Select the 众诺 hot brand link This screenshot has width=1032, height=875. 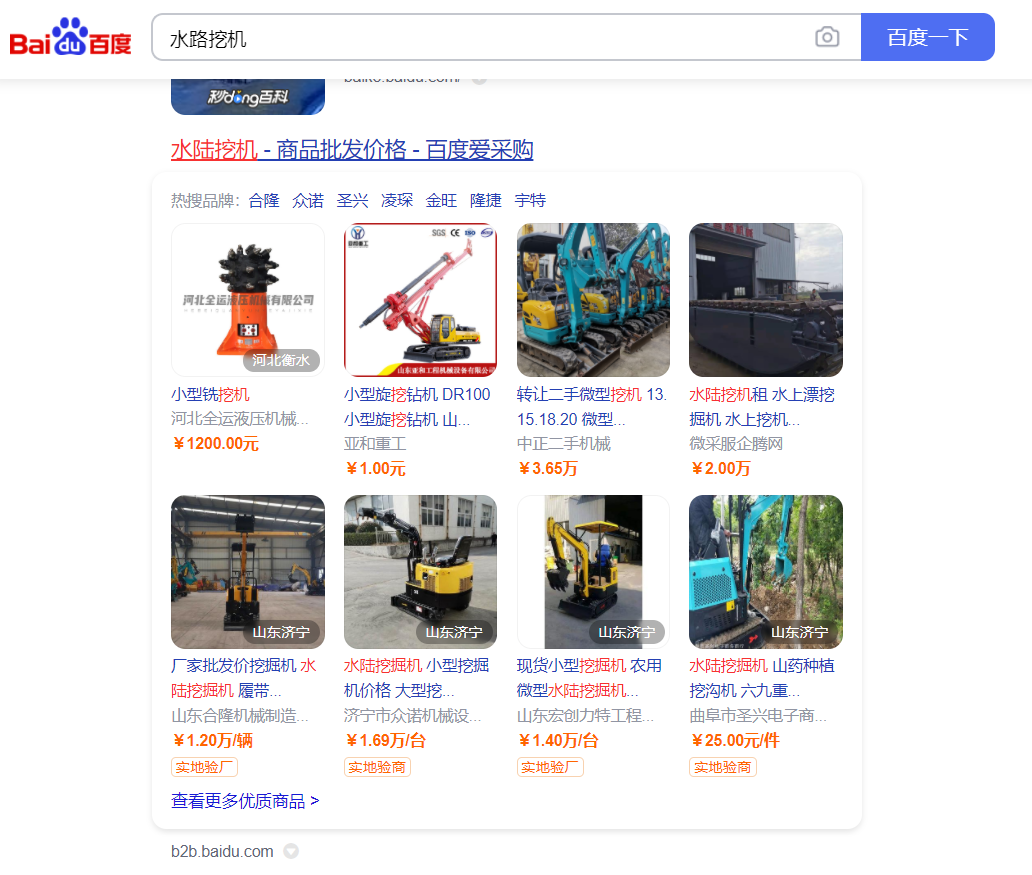308,200
